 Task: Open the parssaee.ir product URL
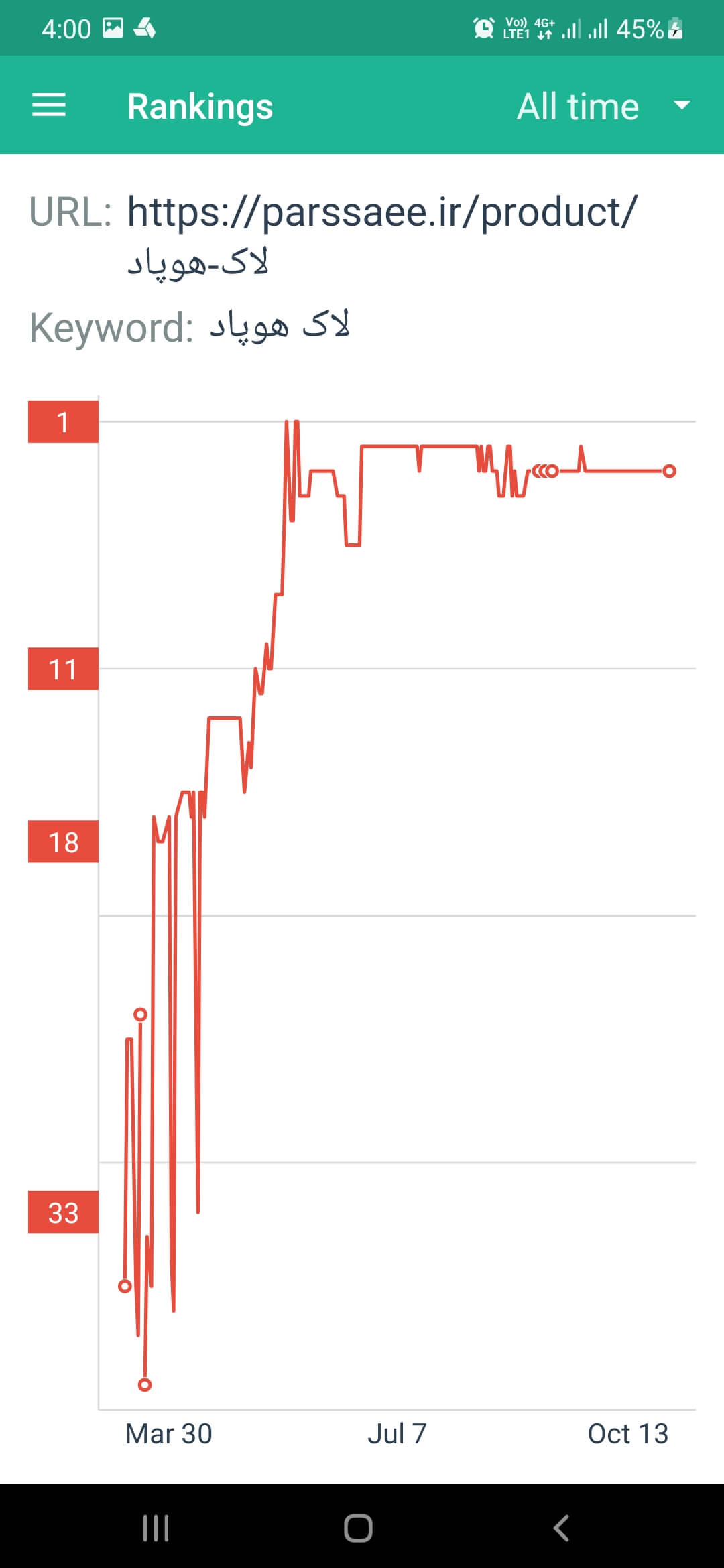coord(382,235)
